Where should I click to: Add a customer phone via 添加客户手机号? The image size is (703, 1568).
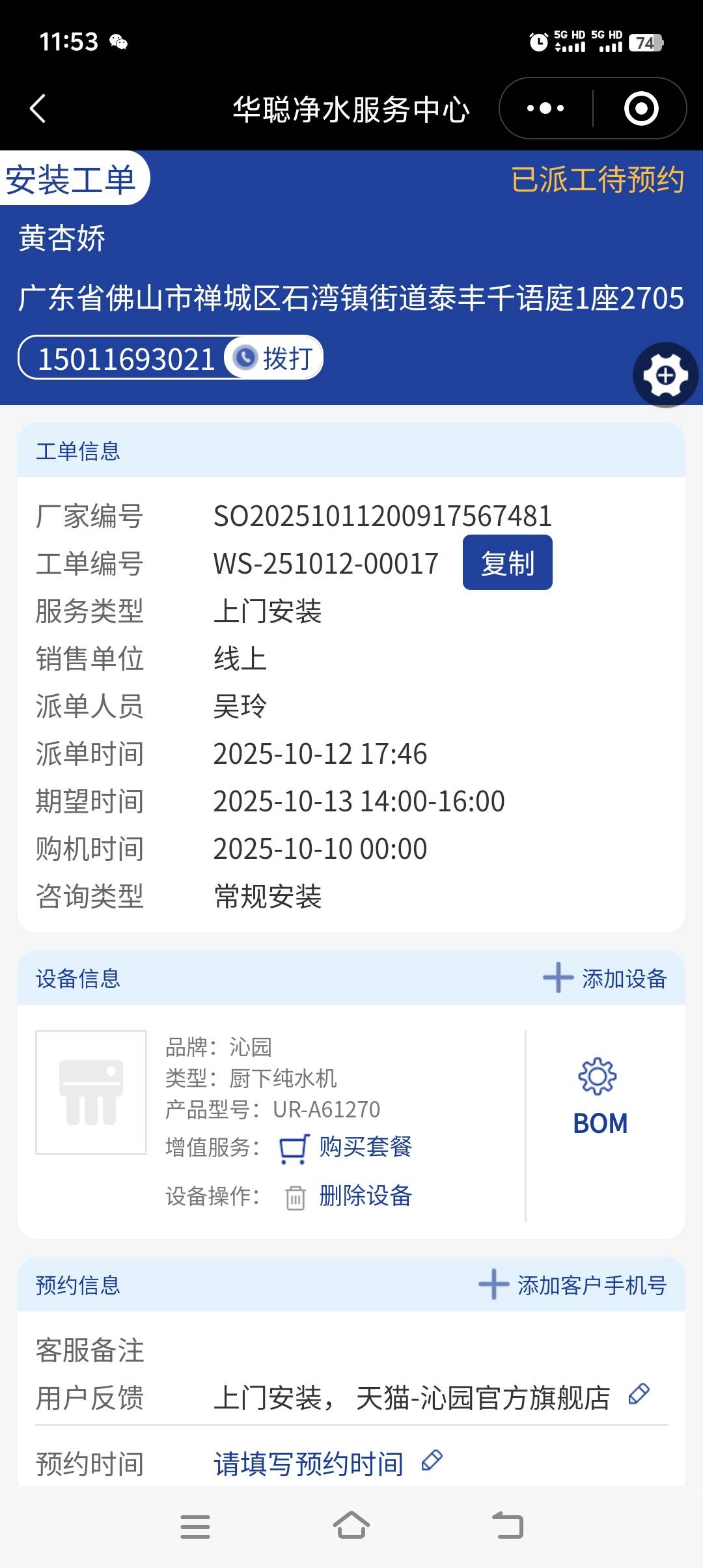pyautogui.click(x=573, y=1285)
